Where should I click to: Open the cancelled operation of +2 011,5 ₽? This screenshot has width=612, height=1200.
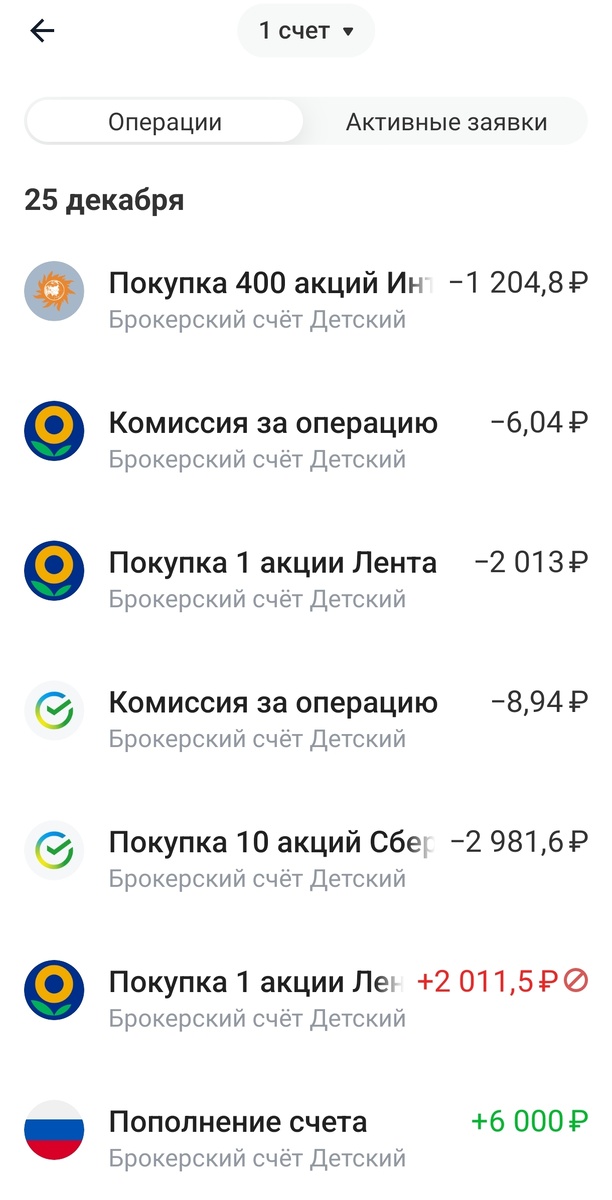(306, 998)
